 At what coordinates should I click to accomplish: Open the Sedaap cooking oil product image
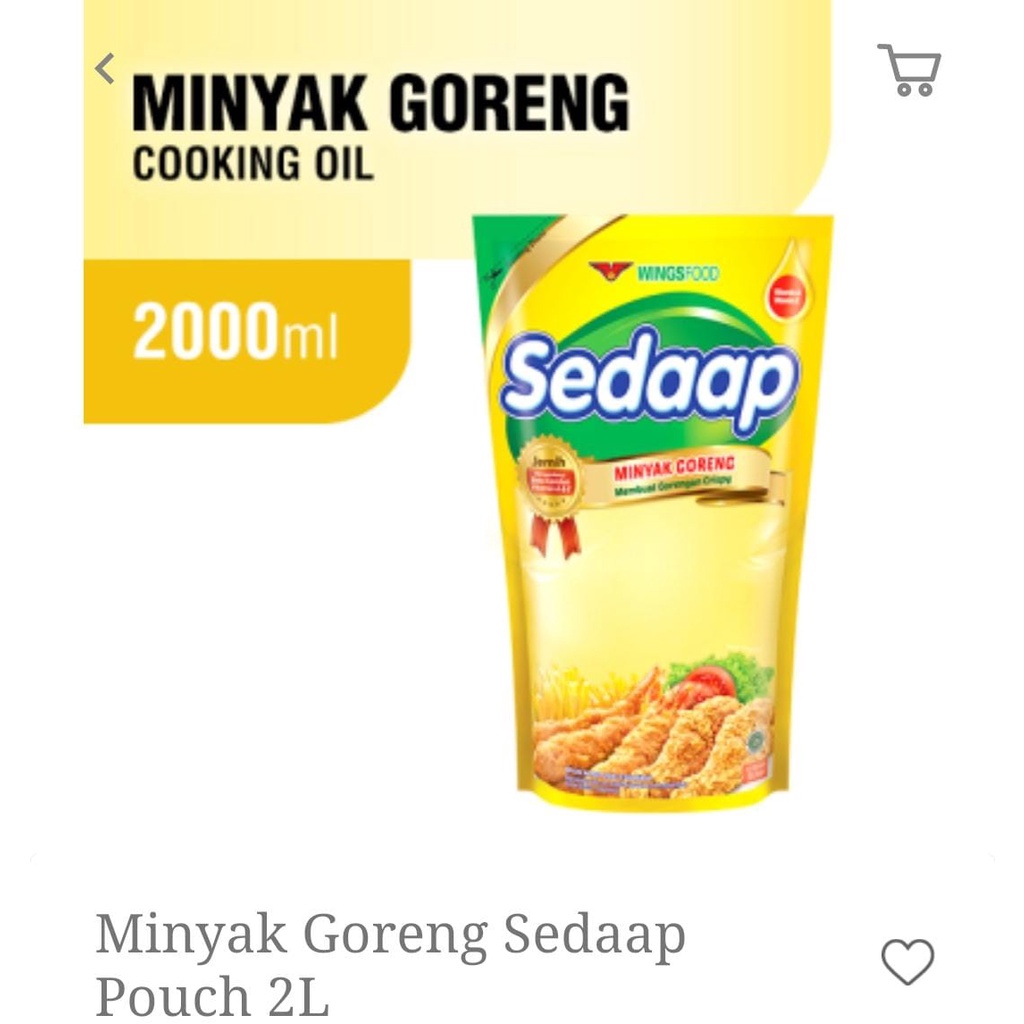[652, 510]
